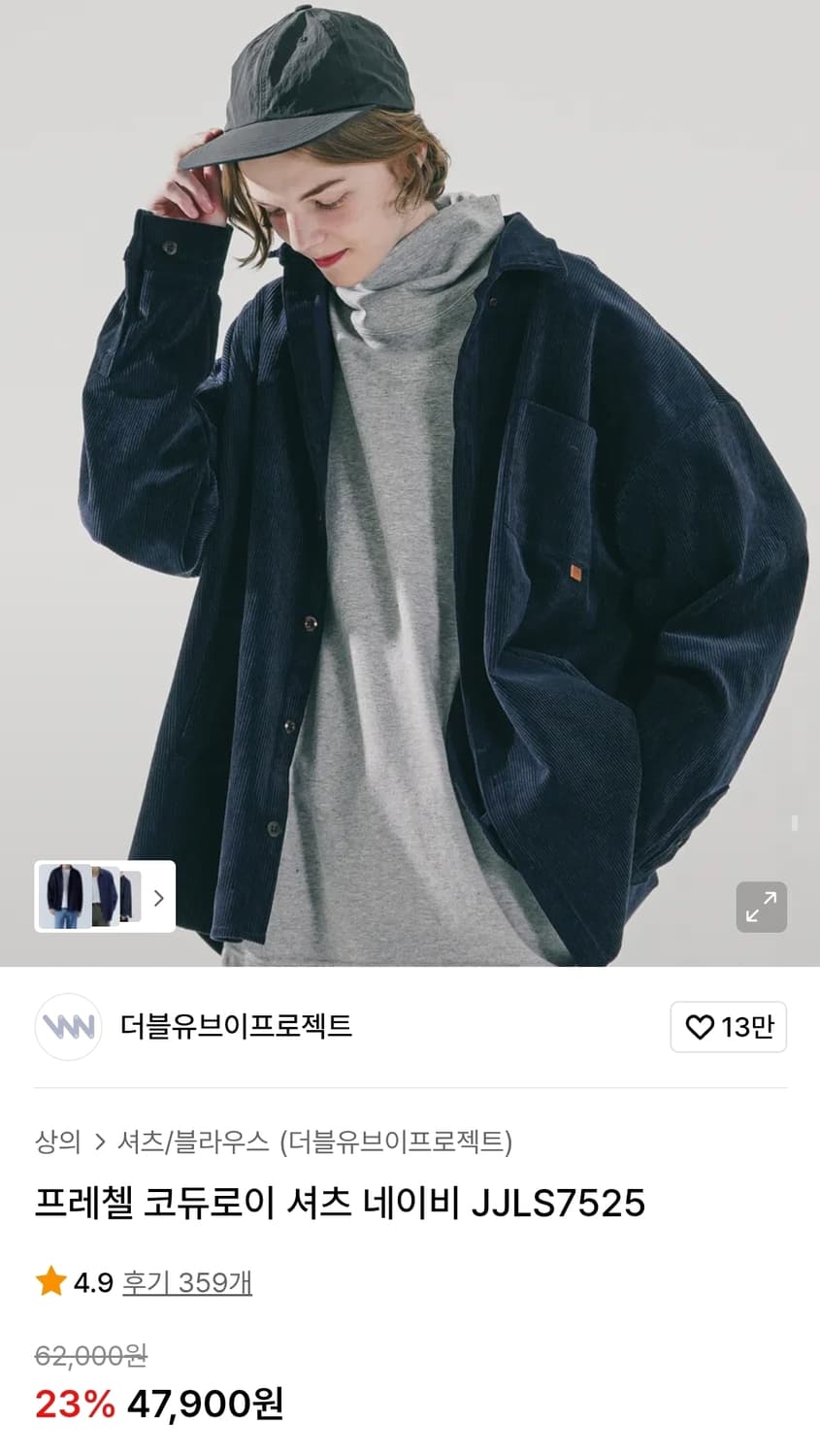Click the brand name 더블유브이프로젝트
The height and width of the screenshot is (1456, 820).
click(236, 1027)
